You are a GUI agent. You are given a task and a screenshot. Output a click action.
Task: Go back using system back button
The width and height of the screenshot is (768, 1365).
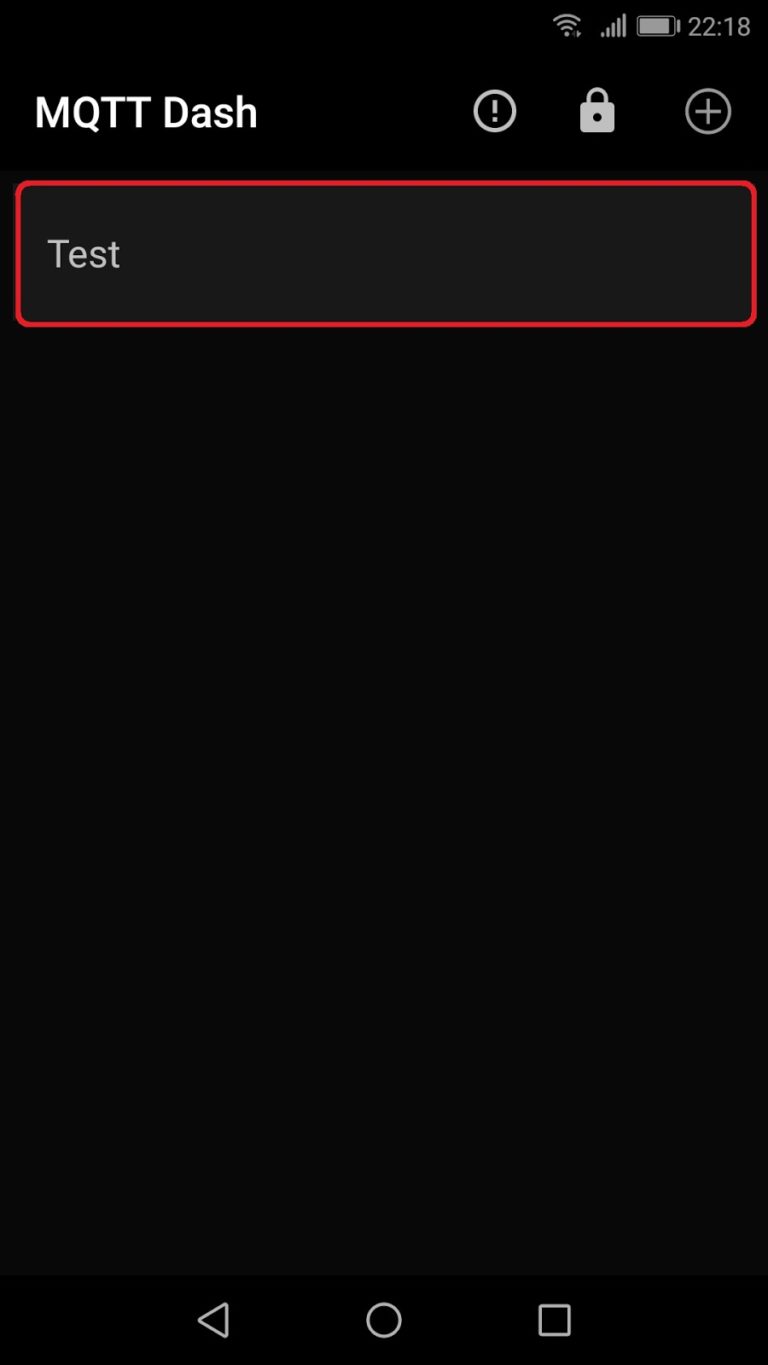pos(213,1320)
